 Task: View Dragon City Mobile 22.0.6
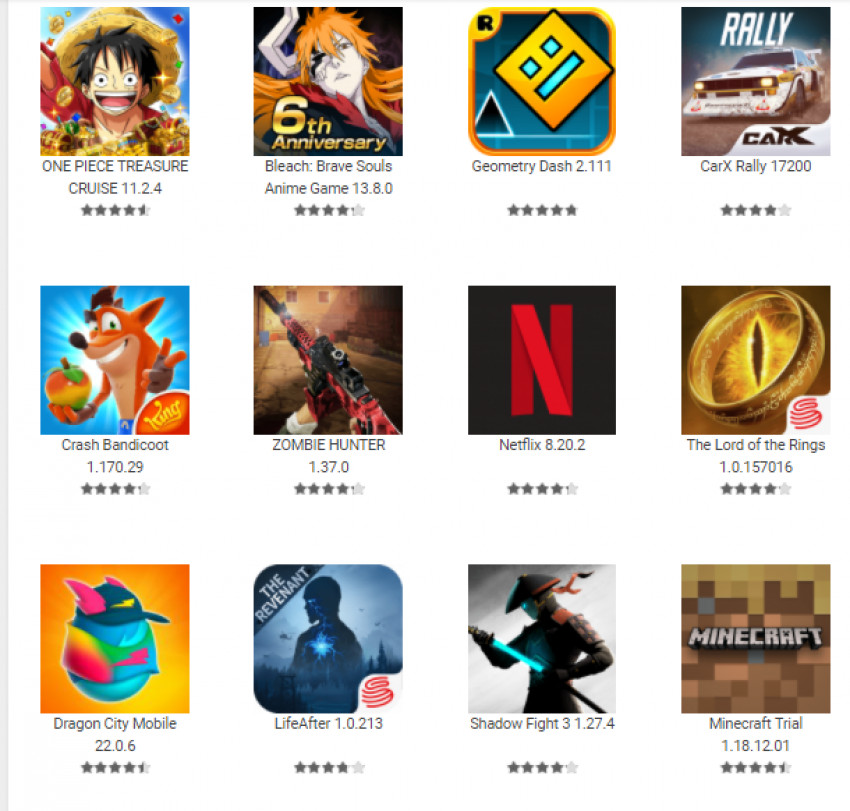point(115,638)
